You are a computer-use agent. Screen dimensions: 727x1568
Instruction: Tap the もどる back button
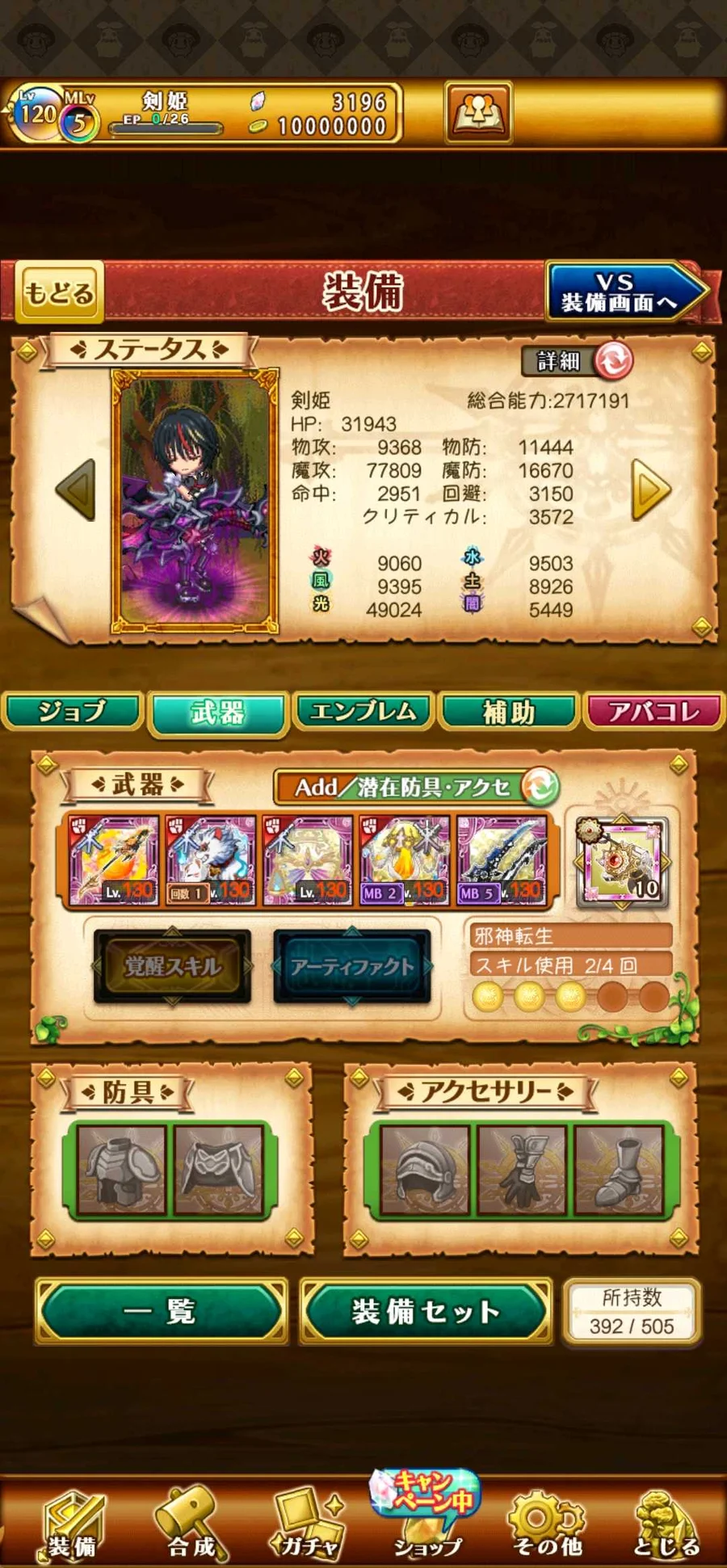pyautogui.click(x=59, y=292)
